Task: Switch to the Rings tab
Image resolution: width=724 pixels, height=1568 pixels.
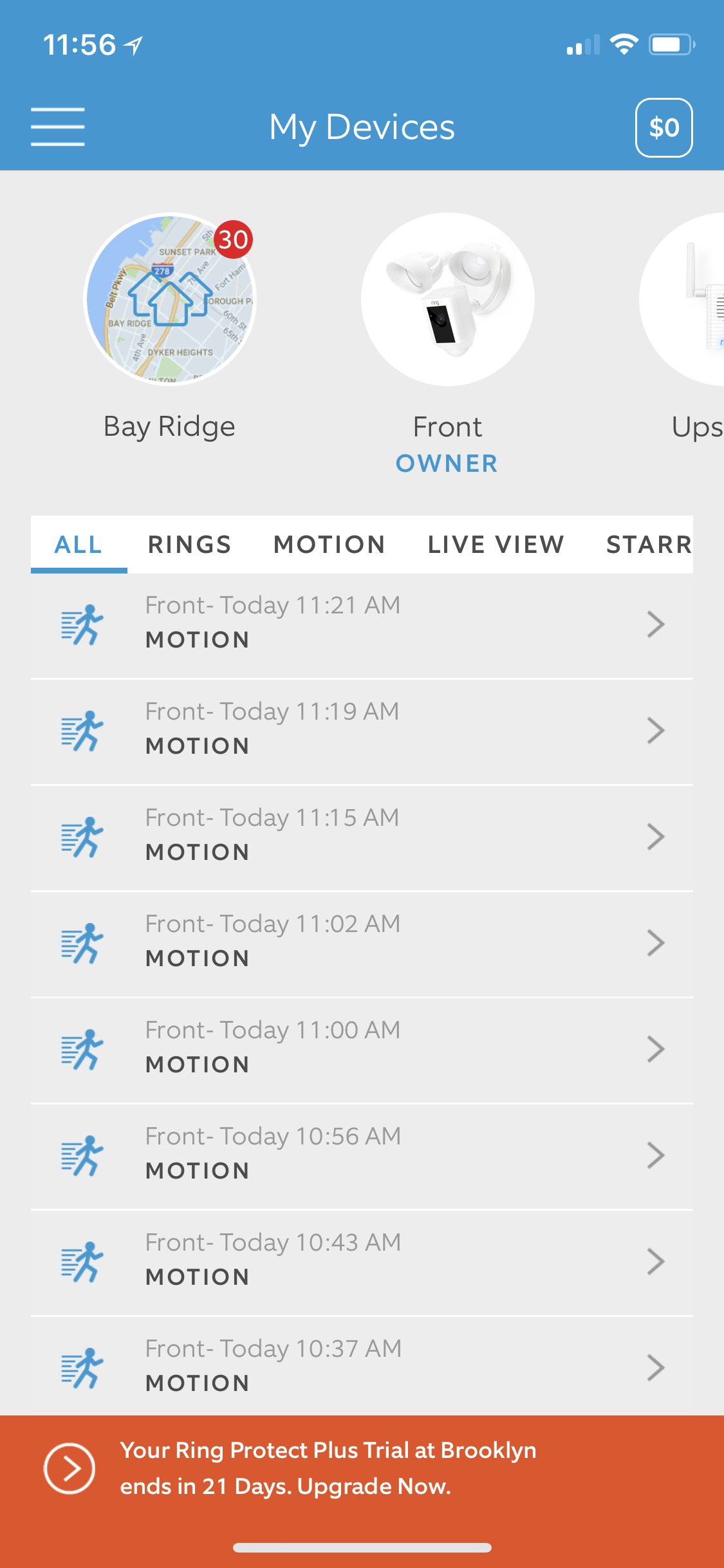Action: coord(189,545)
